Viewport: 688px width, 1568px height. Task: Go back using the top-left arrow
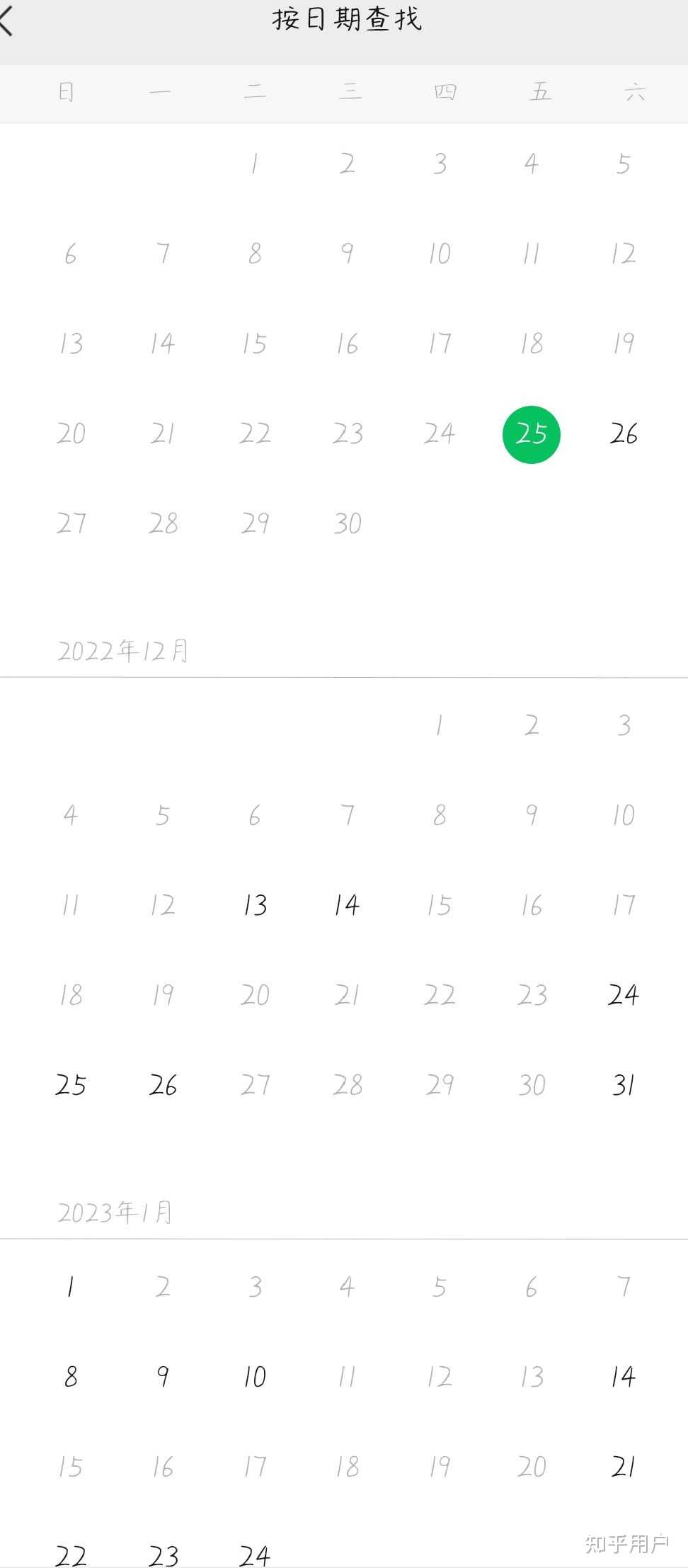pos(7,19)
